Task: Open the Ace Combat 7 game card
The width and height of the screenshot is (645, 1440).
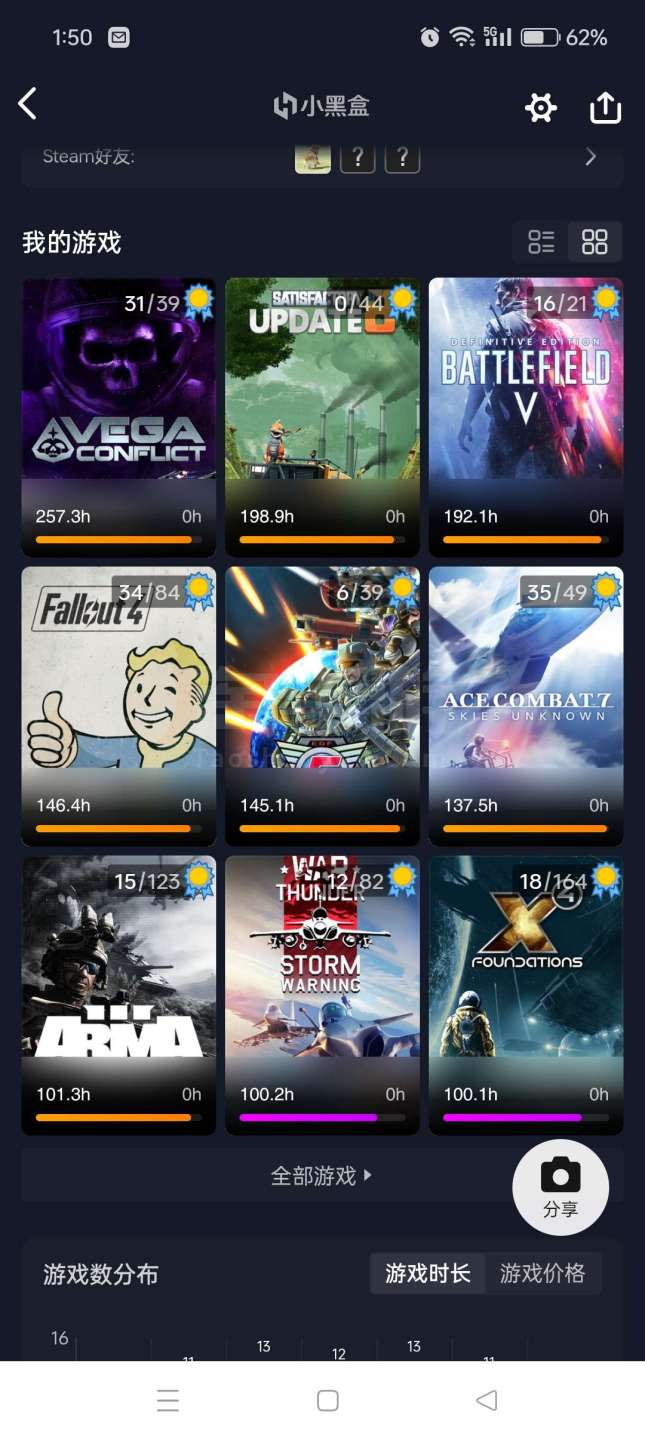Action: coord(526,706)
